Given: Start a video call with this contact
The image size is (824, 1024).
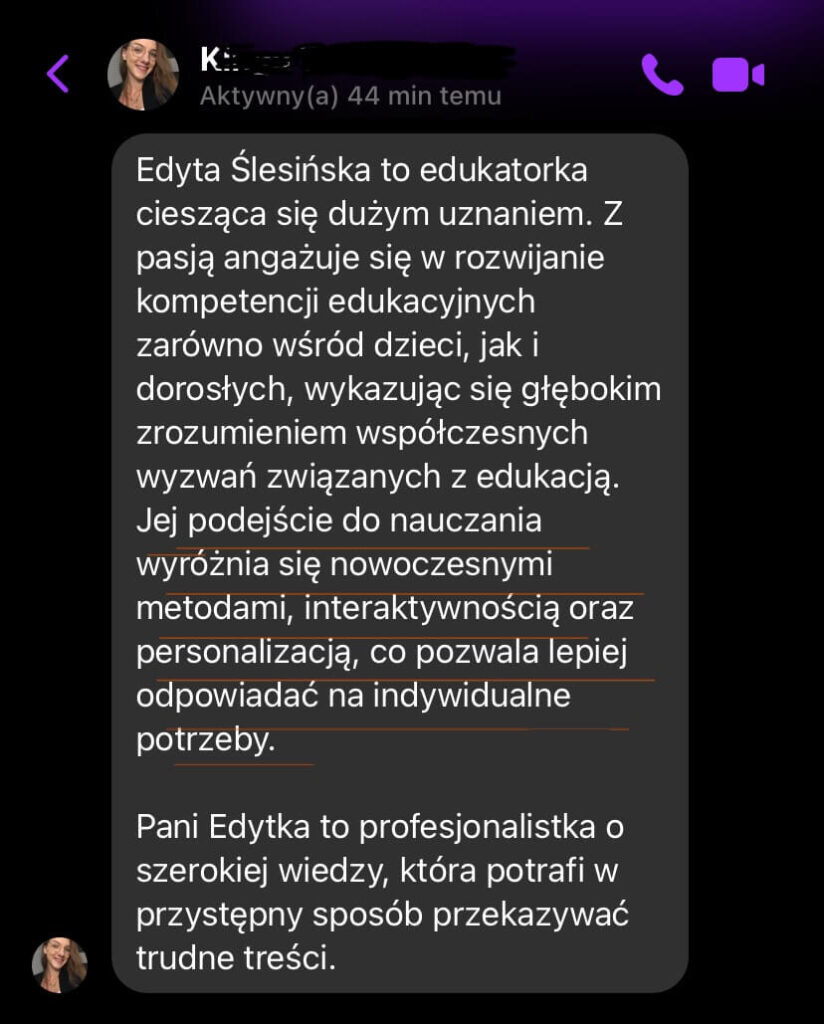Looking at the screenshot, I should pos(738,75).
